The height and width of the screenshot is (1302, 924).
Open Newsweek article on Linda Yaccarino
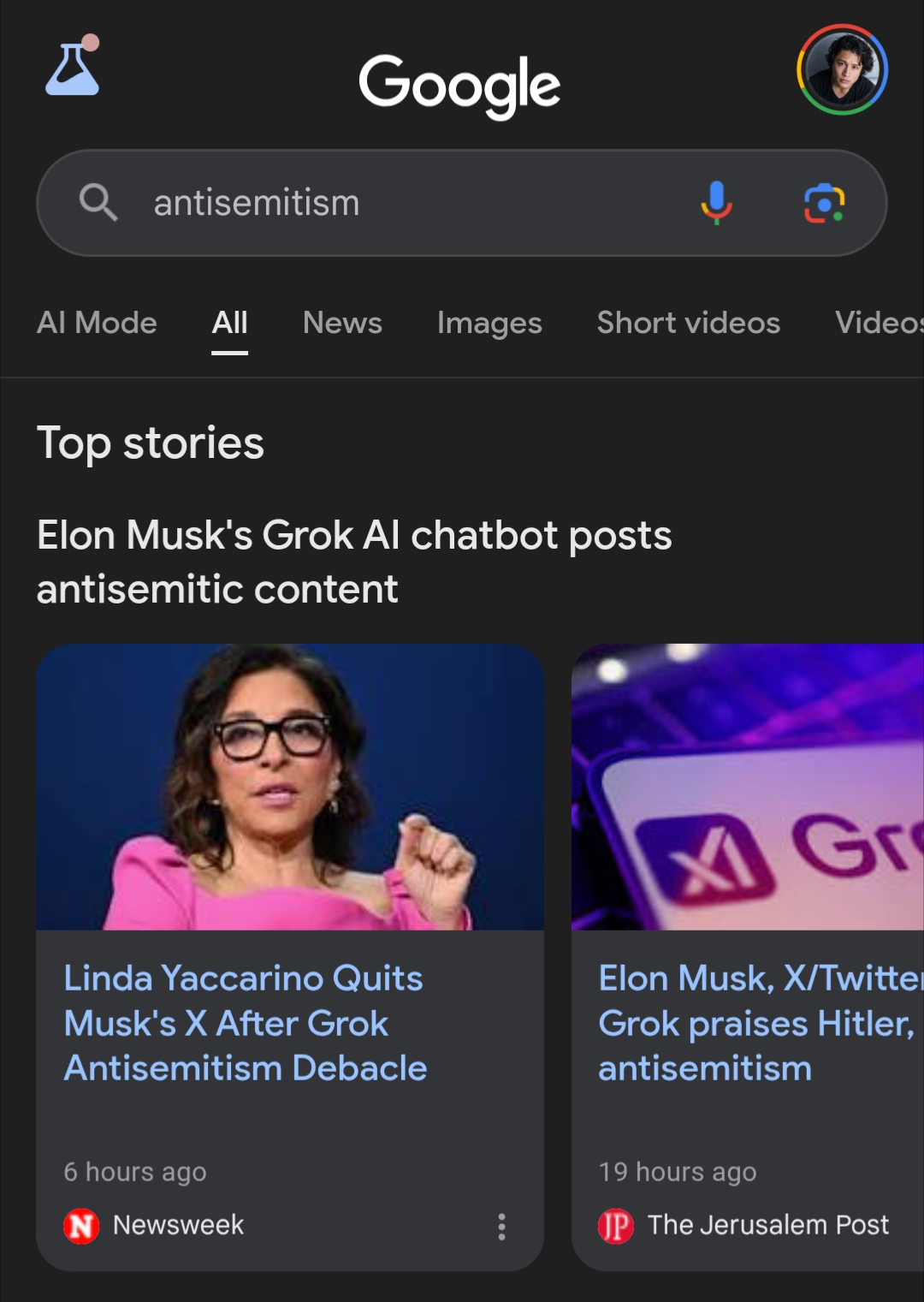point(246,1023)
